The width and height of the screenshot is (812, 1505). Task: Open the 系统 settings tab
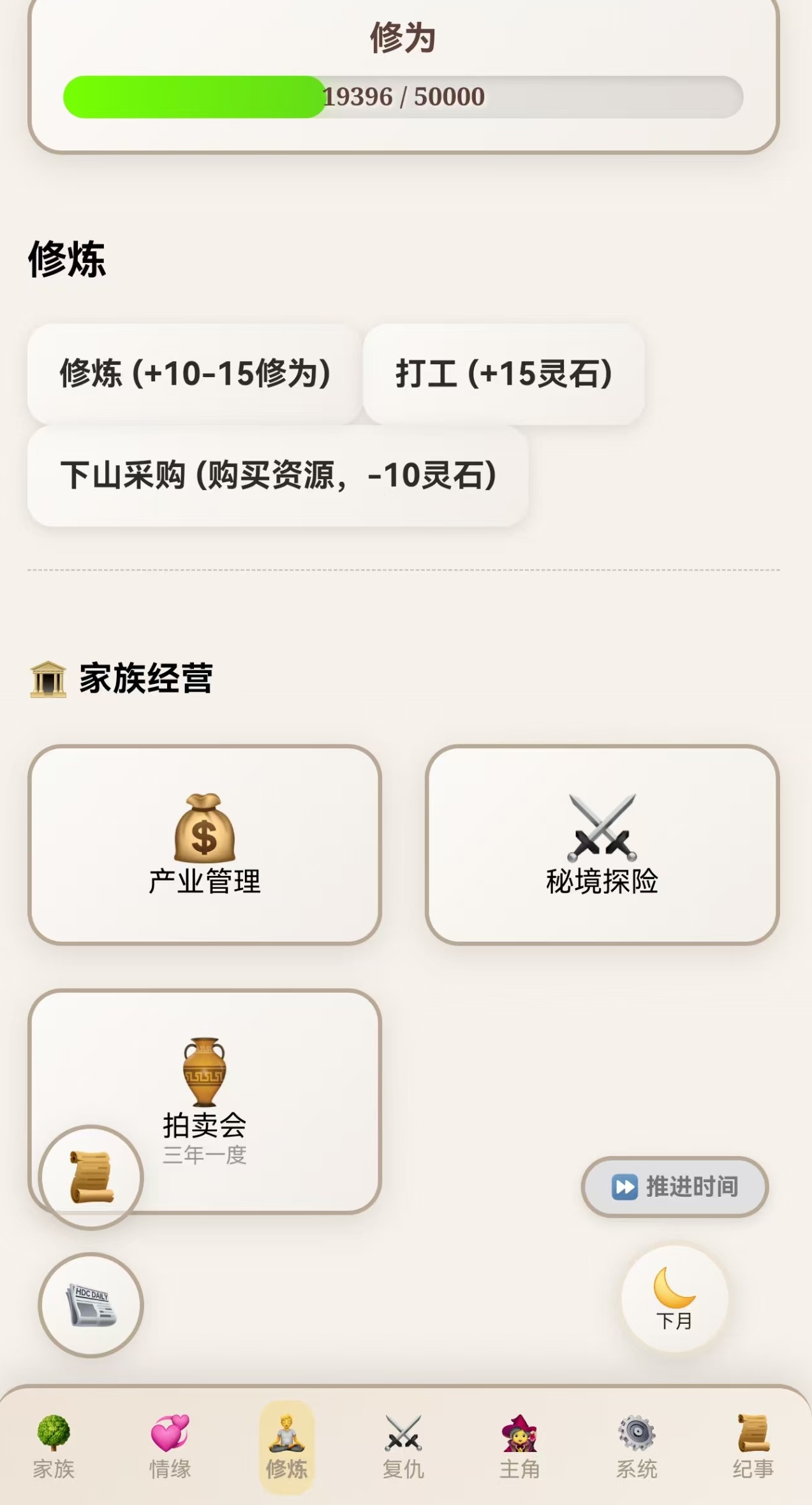point(636,1447)
